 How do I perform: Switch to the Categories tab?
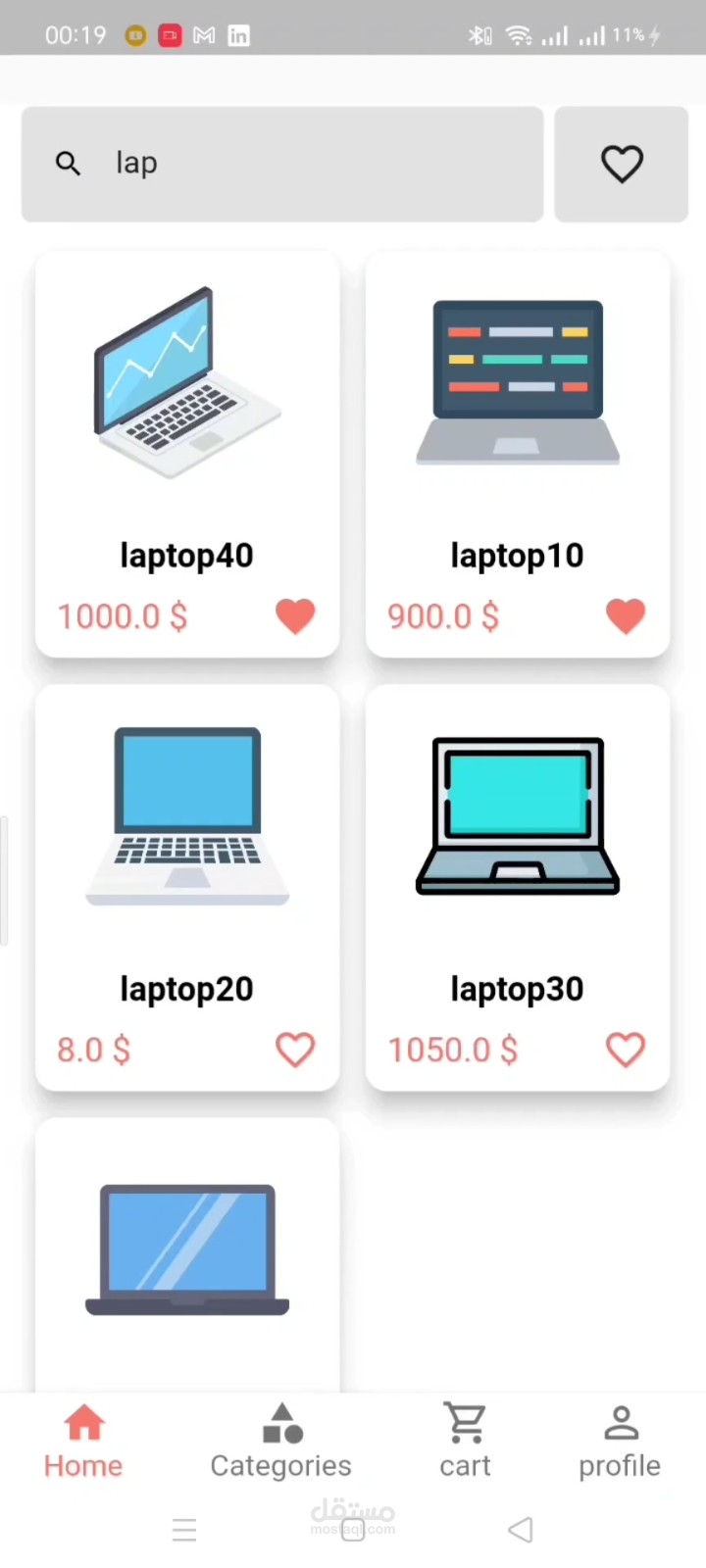pyautogui.click(x=281, y=1442)
